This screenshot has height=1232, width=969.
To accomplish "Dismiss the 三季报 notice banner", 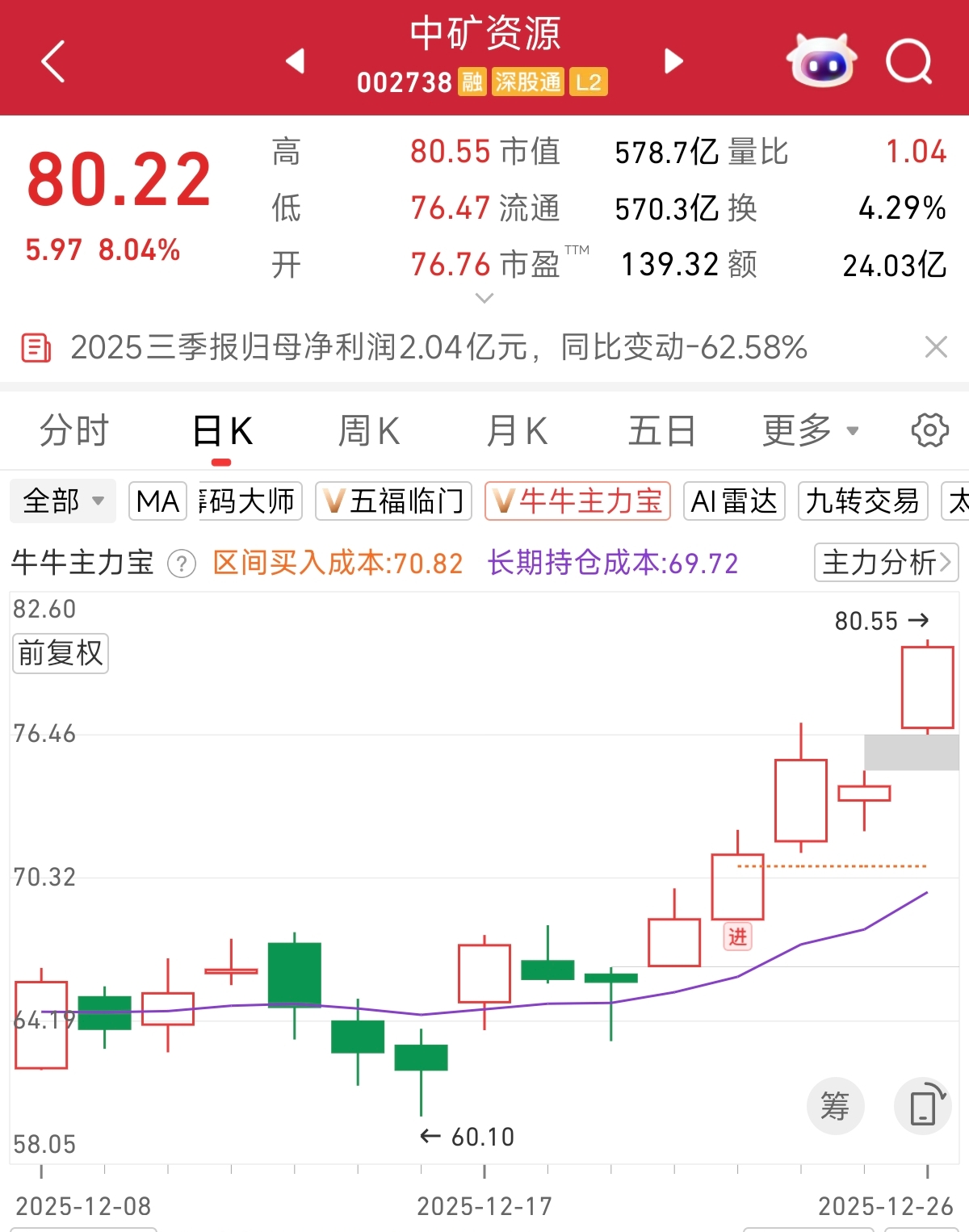I will point(936,348).
